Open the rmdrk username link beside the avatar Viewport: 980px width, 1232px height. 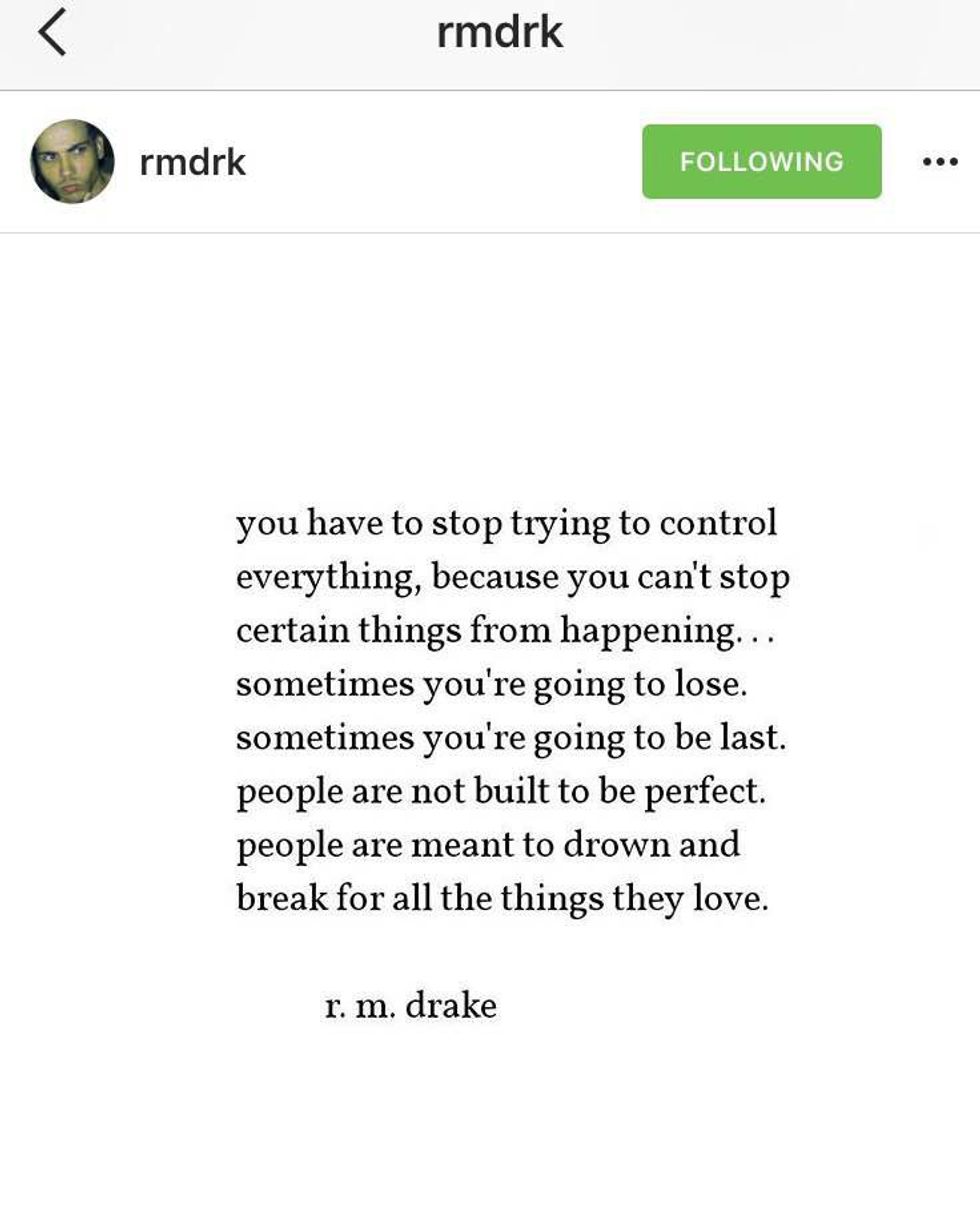[x=193, y=161]
